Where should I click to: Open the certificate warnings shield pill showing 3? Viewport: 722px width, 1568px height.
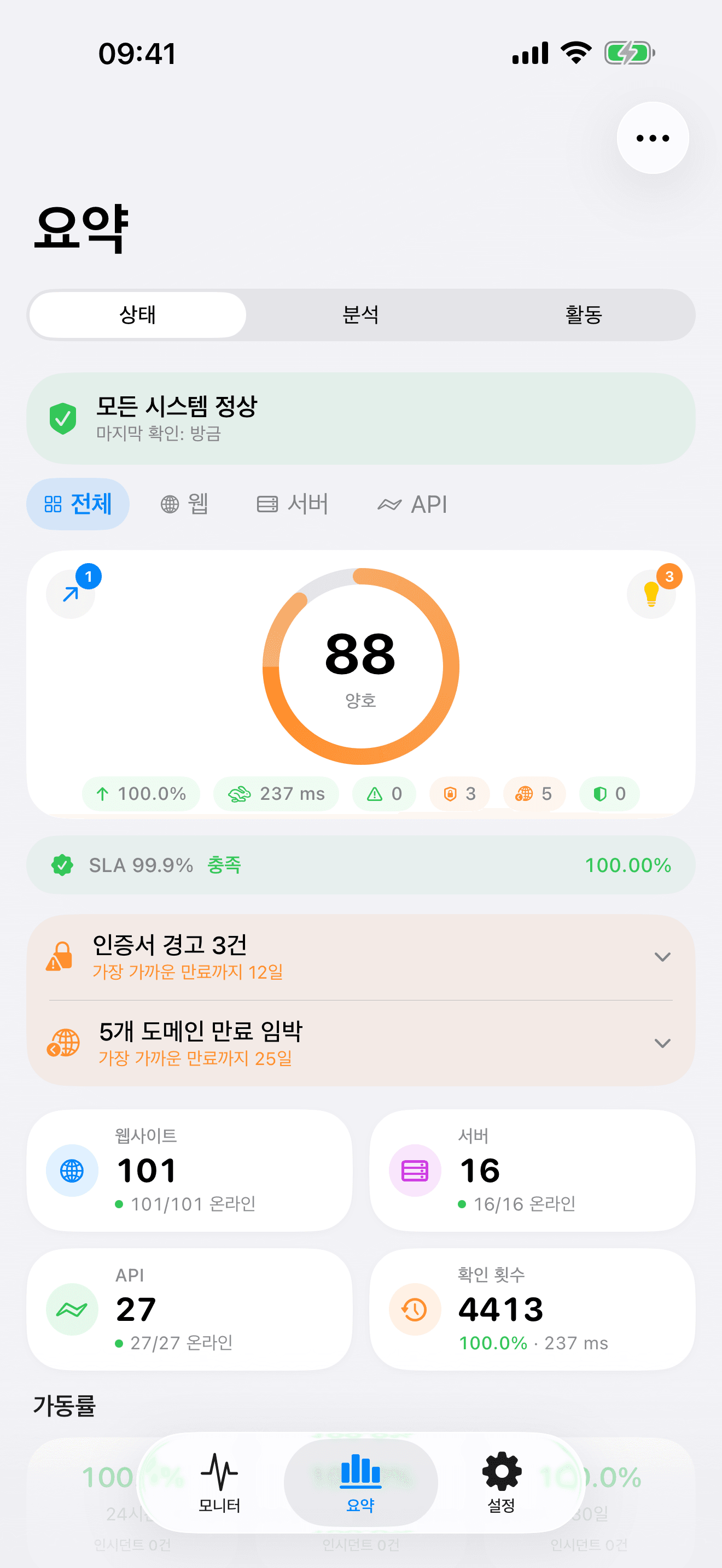tap(459, 793)
